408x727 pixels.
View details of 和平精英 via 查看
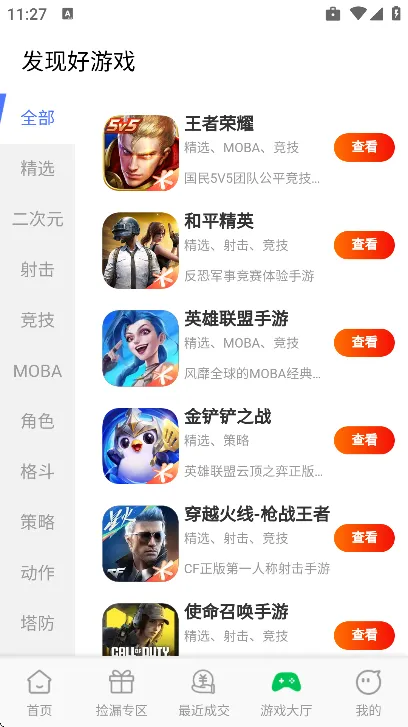(364, 245)
